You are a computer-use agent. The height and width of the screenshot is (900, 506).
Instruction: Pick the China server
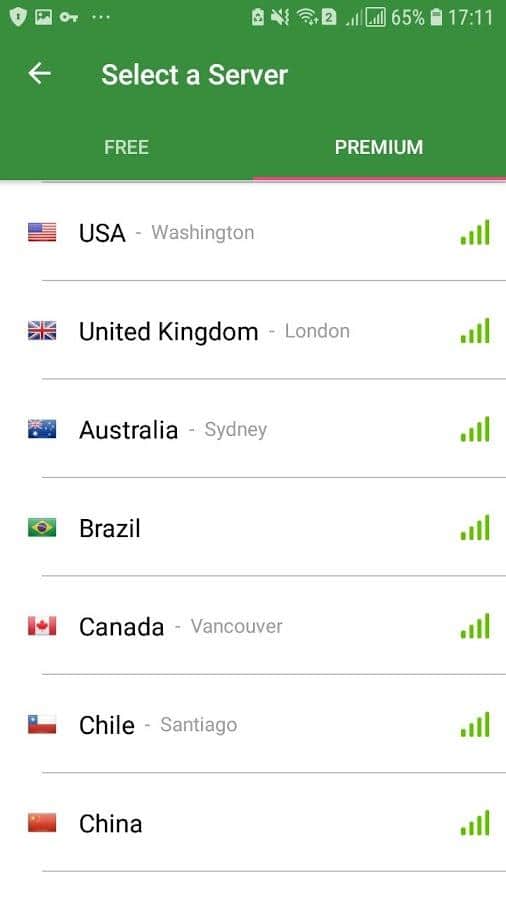click(x=253, y=823)
